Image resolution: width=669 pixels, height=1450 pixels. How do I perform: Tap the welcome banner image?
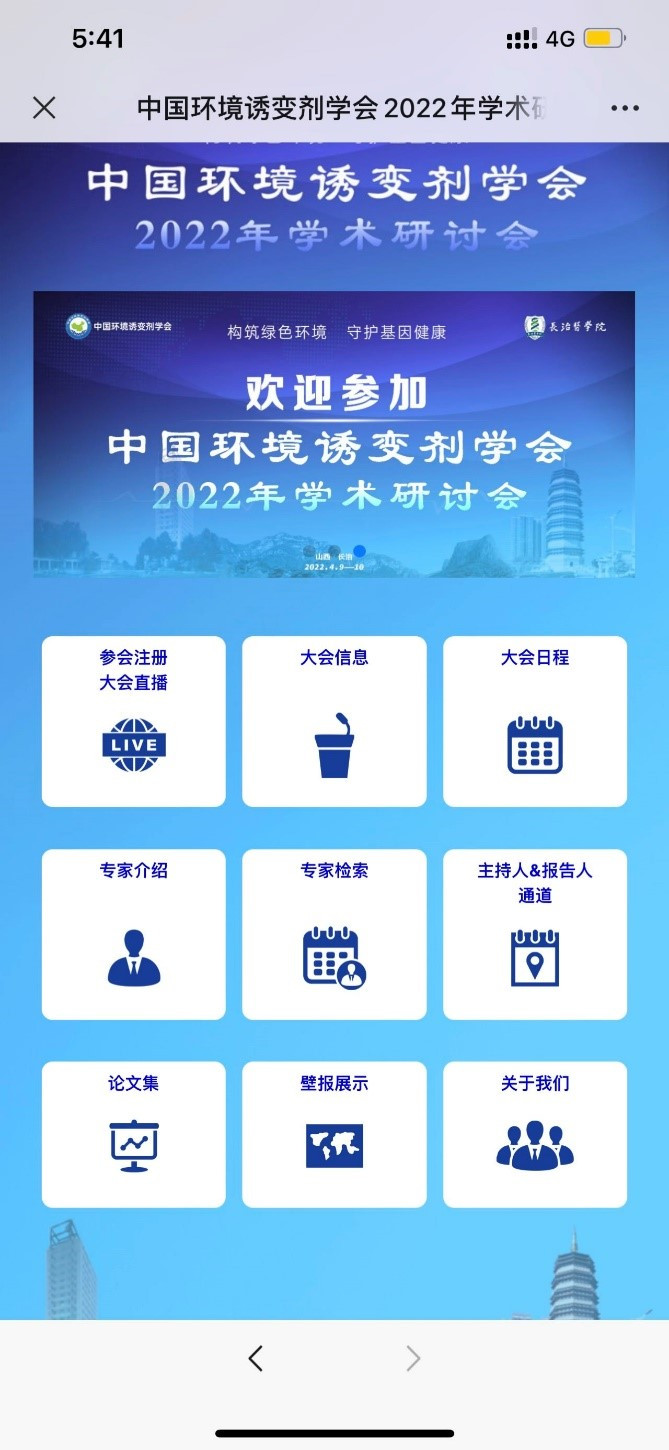pyautogui.click(x=334, y=434)
